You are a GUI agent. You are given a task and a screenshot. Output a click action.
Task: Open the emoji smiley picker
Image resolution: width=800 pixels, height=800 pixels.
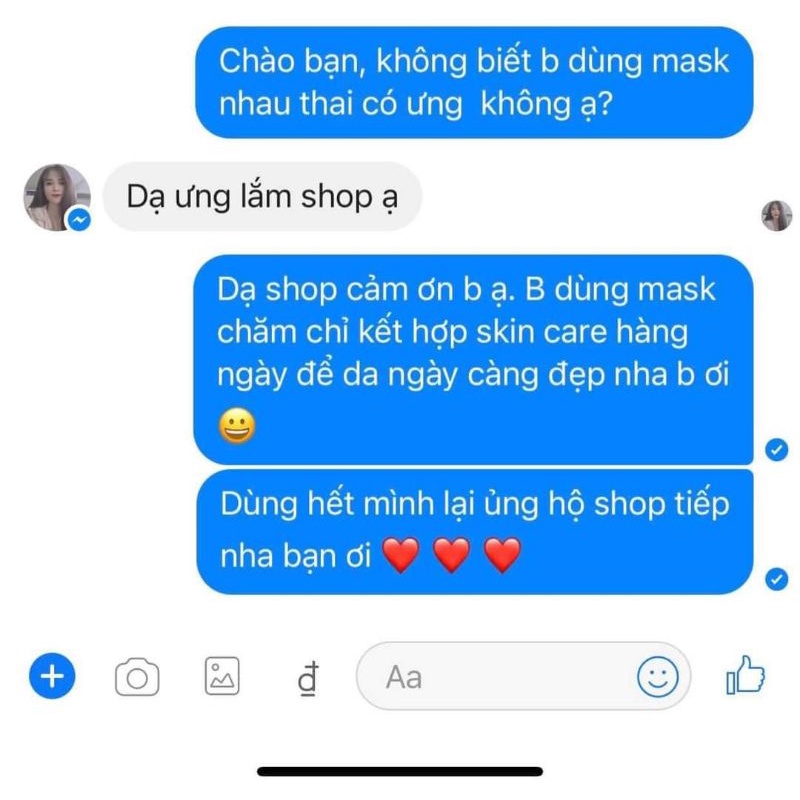(x=657, y=677)
